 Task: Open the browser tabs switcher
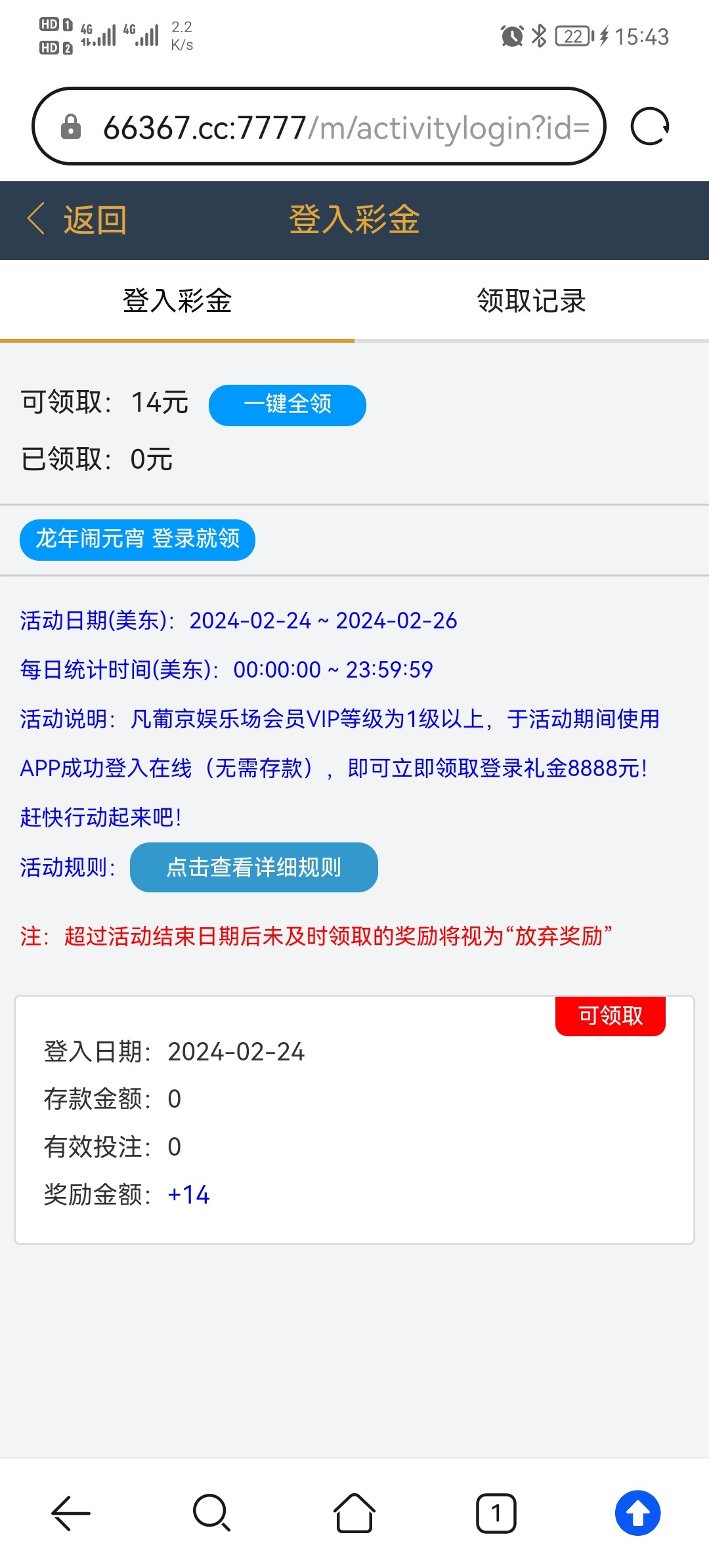click(x=496, y=1513)
